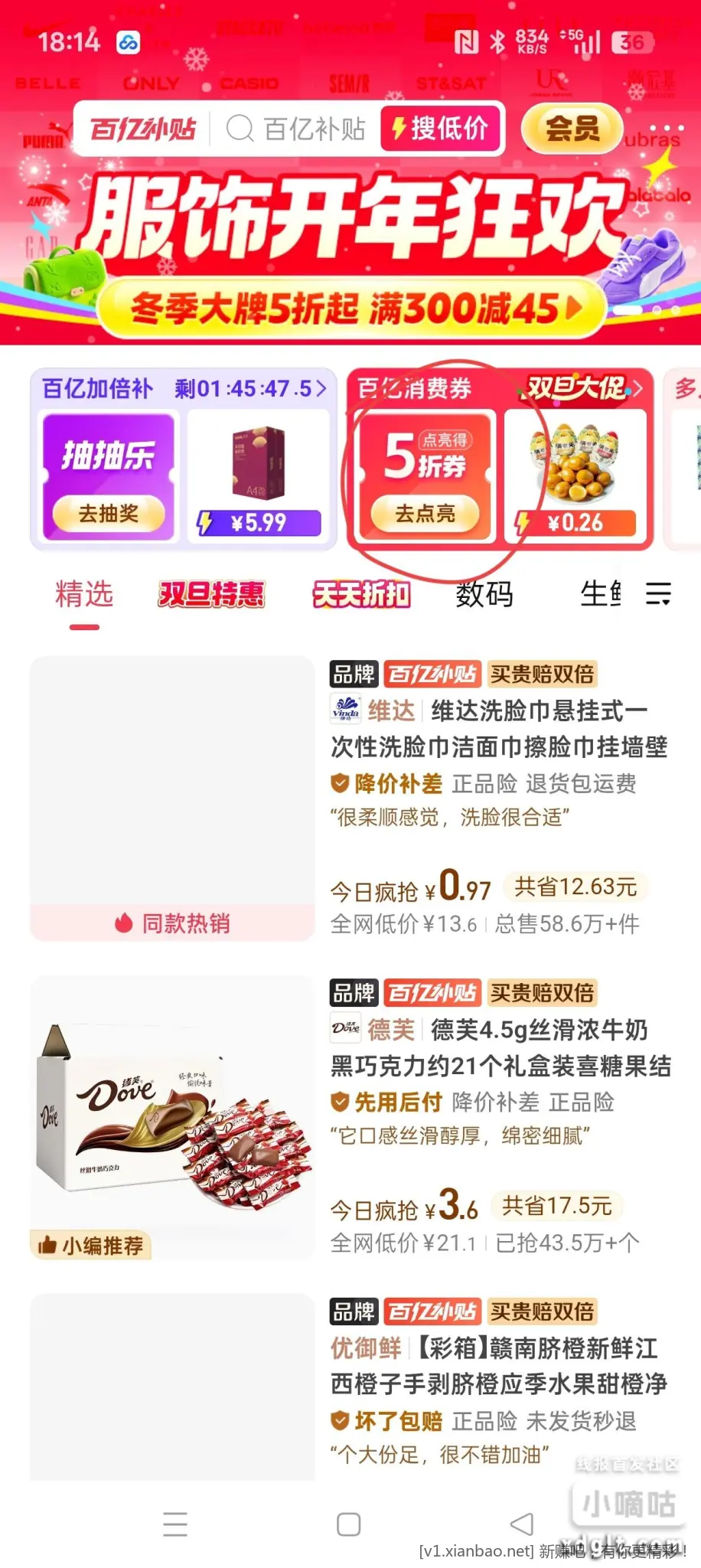Tap the 搜低价 search button
Screen dimensions: 701x1568
pos(441,129)
